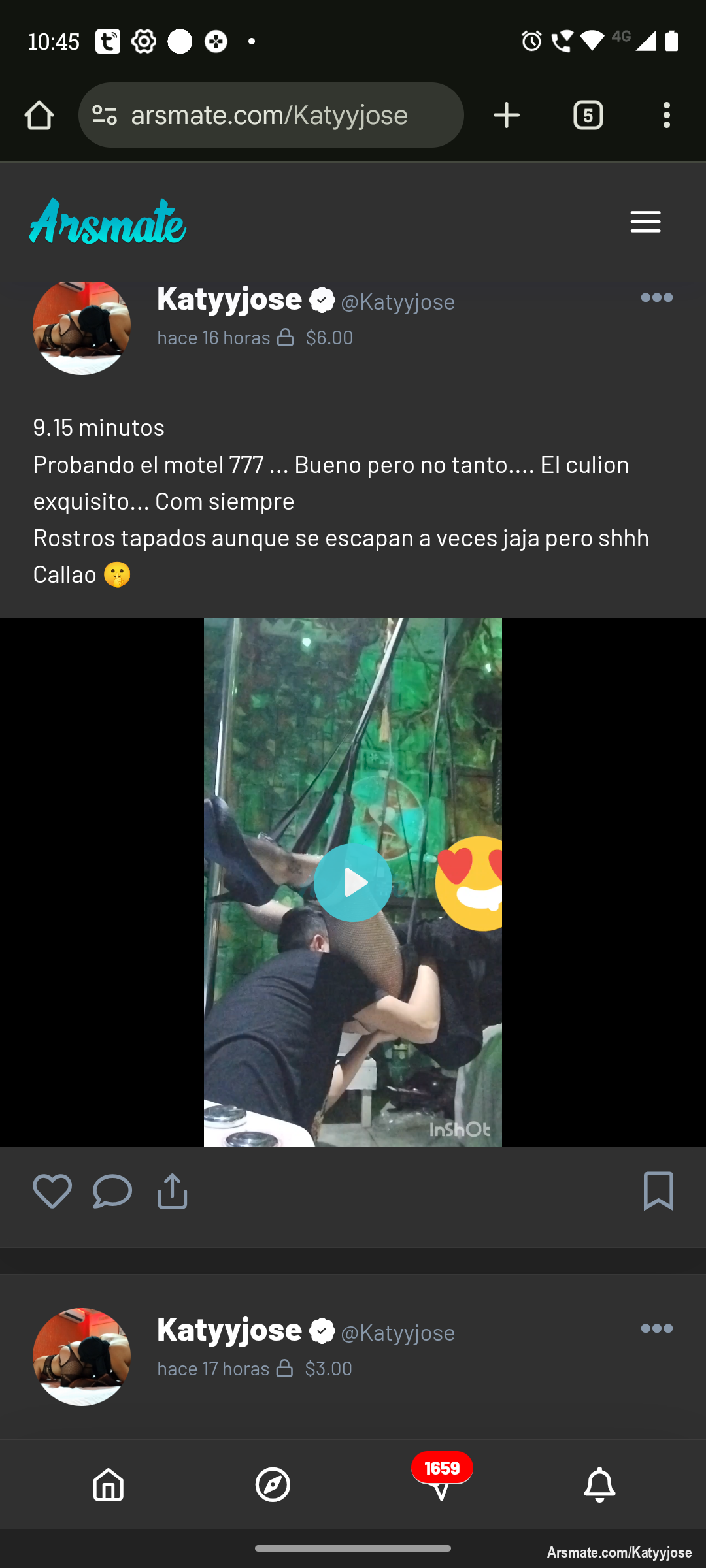The height and width of the screenshot is (1568, 706).
Task: Open the Explore compass tab
Action: pos(273,1484)
